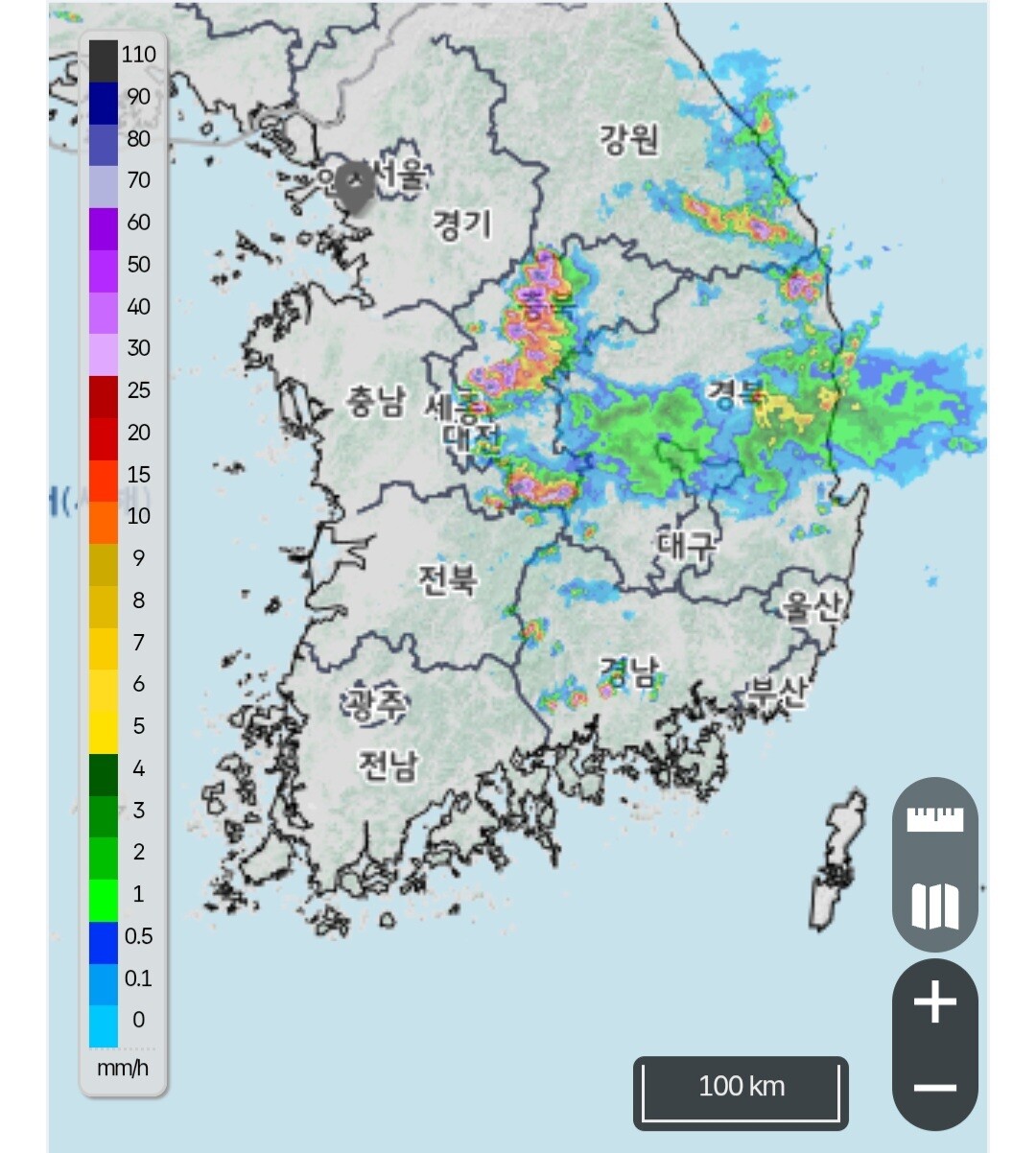Tap the location pin near Seoul
1036x1153 pixels.
coord(356,187)
